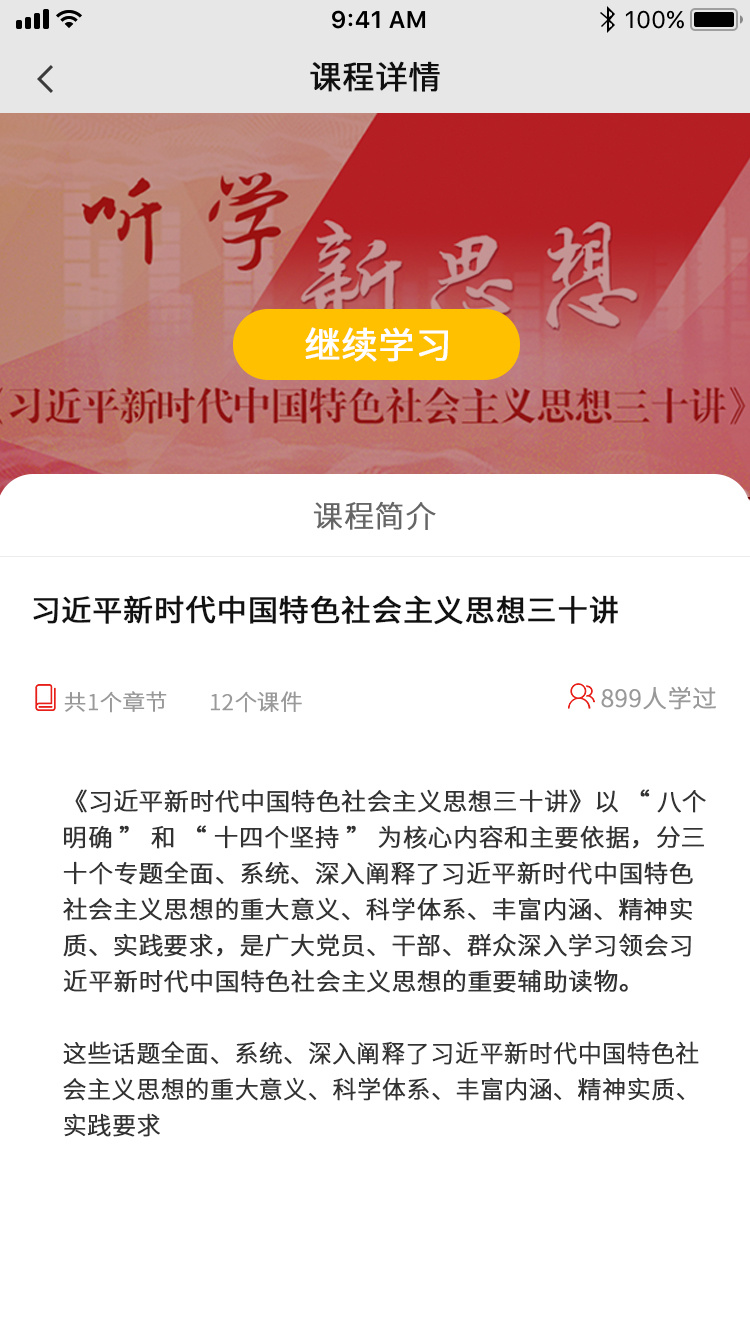Tap the 继续学习 button

[x=376, y=344]
